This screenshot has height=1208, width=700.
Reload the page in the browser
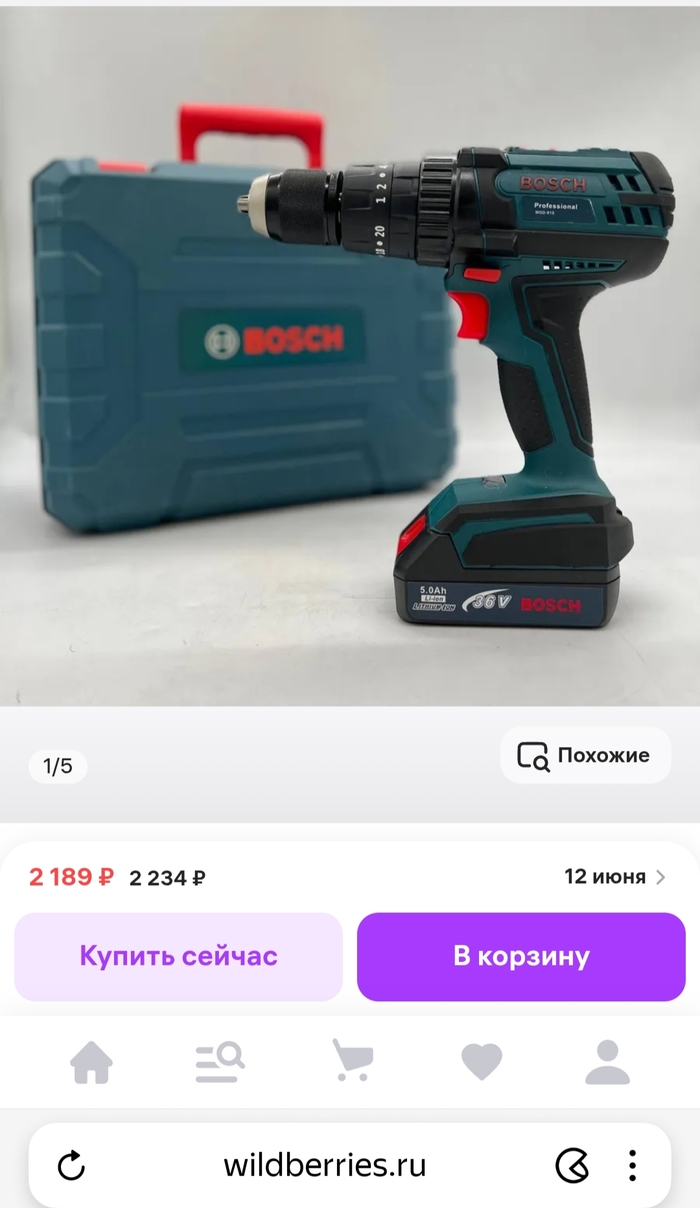(x=71, y=1165)
